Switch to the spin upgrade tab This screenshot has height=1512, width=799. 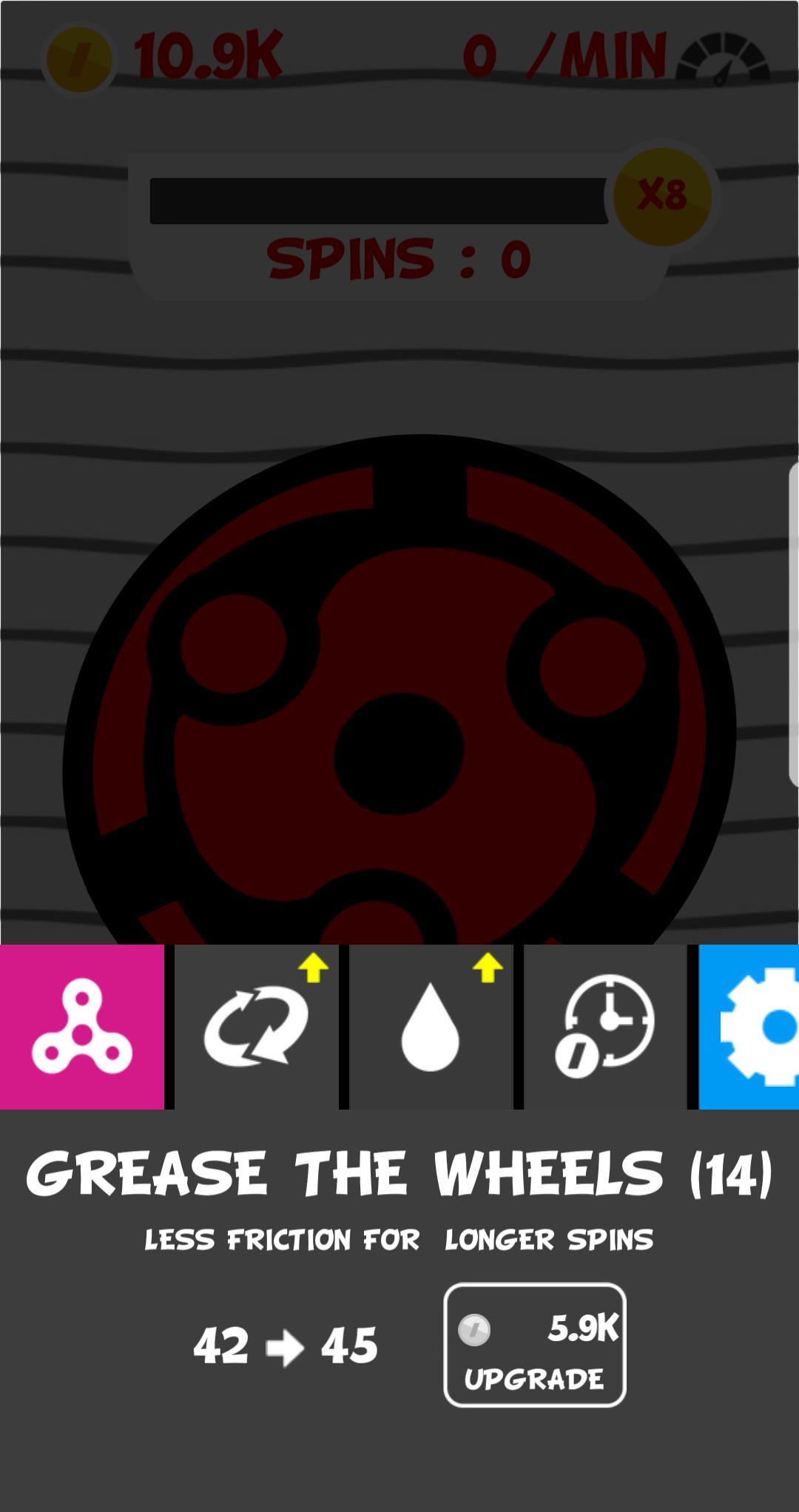[256, 1026]
